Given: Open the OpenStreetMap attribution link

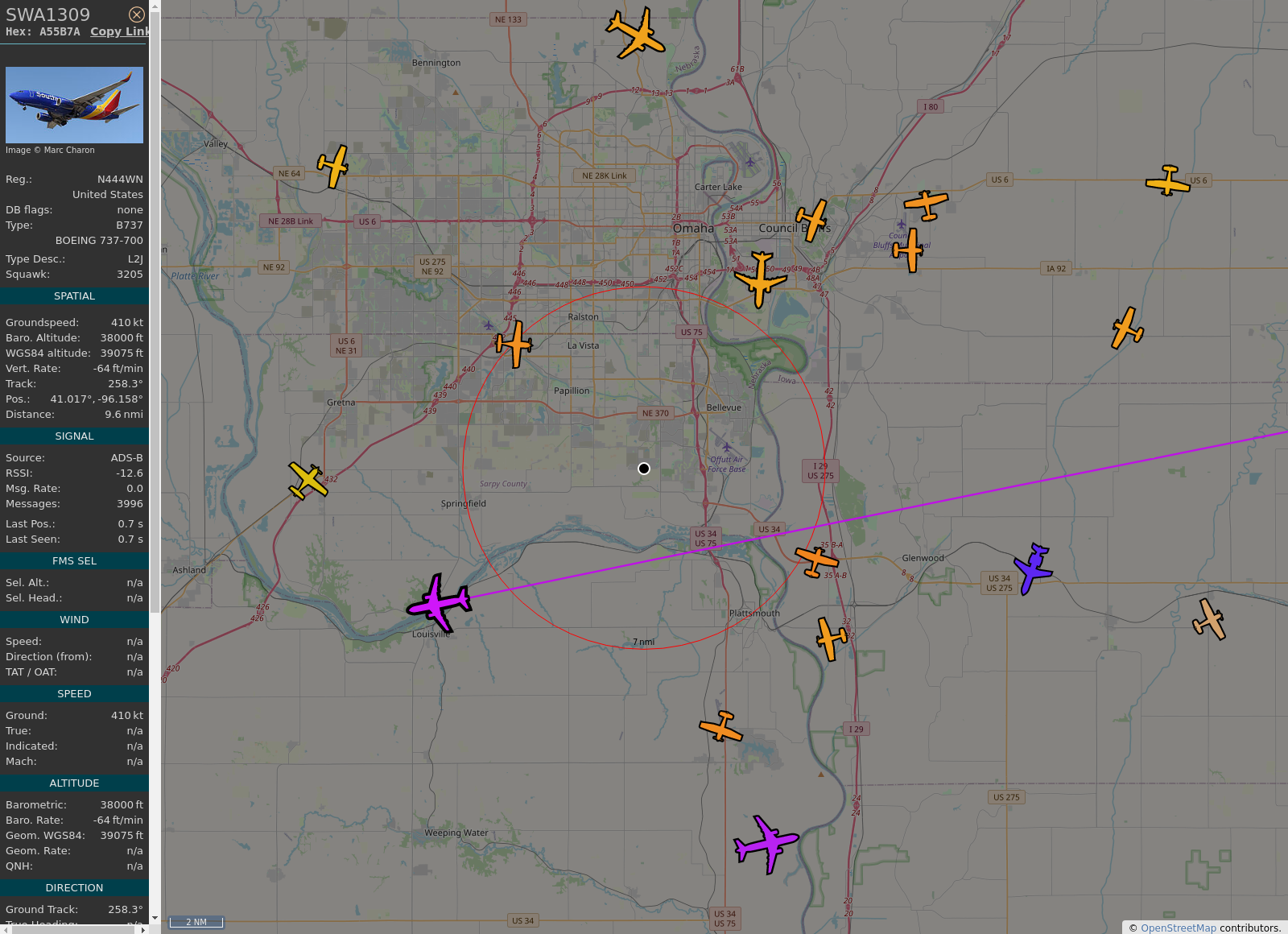Looking at the screenshot, I should point(1178,928).
